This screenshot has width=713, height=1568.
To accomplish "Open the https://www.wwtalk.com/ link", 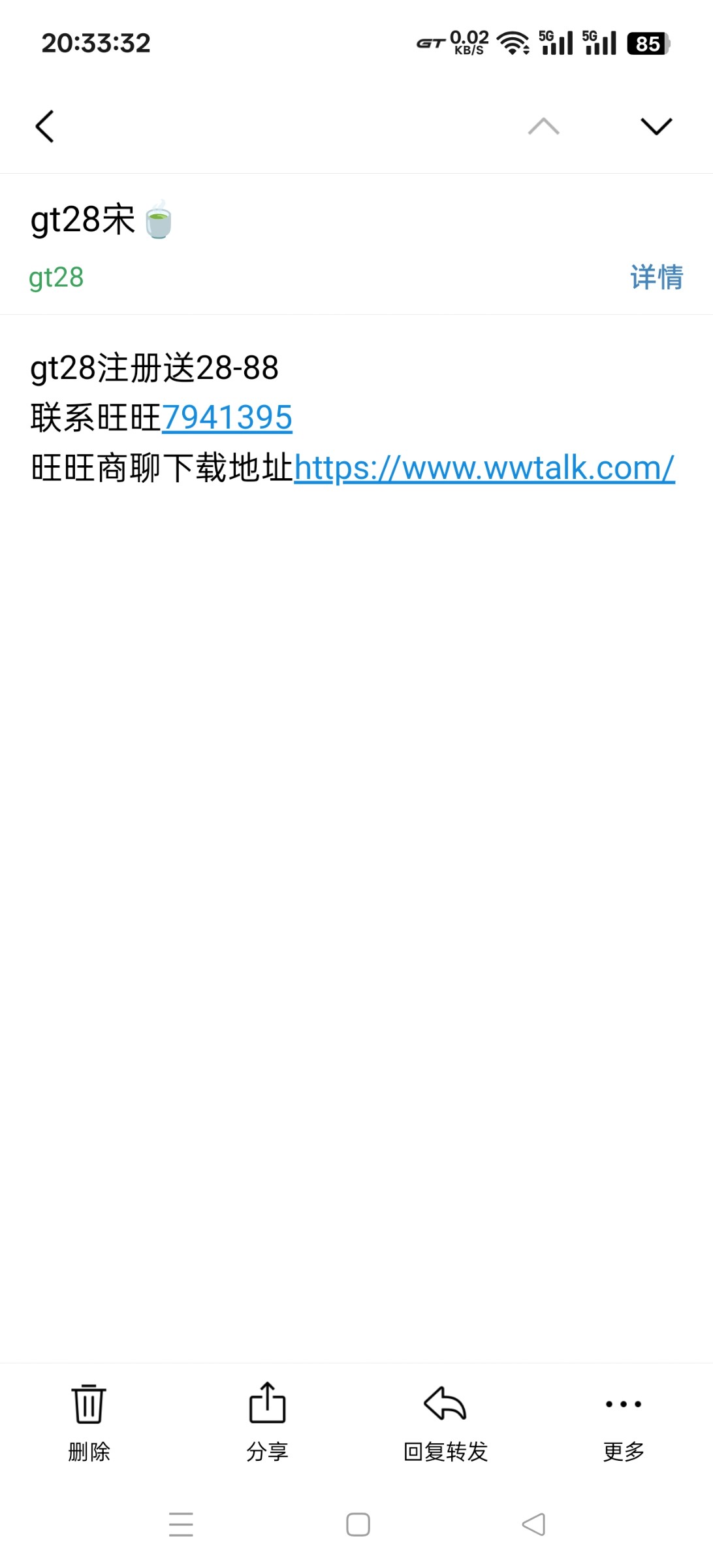I will click(484, 468).
